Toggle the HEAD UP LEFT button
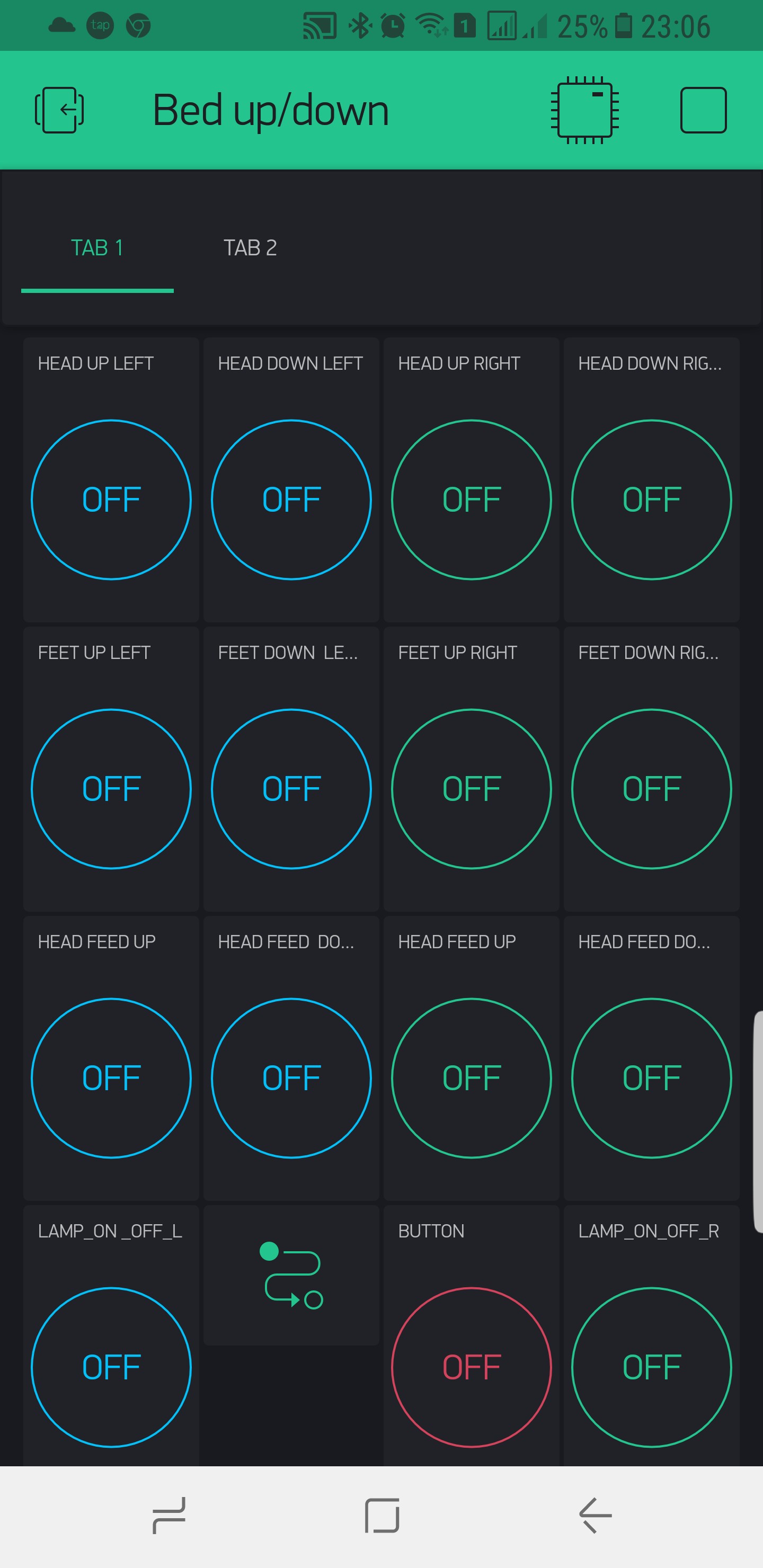 [x=111, y=499]
